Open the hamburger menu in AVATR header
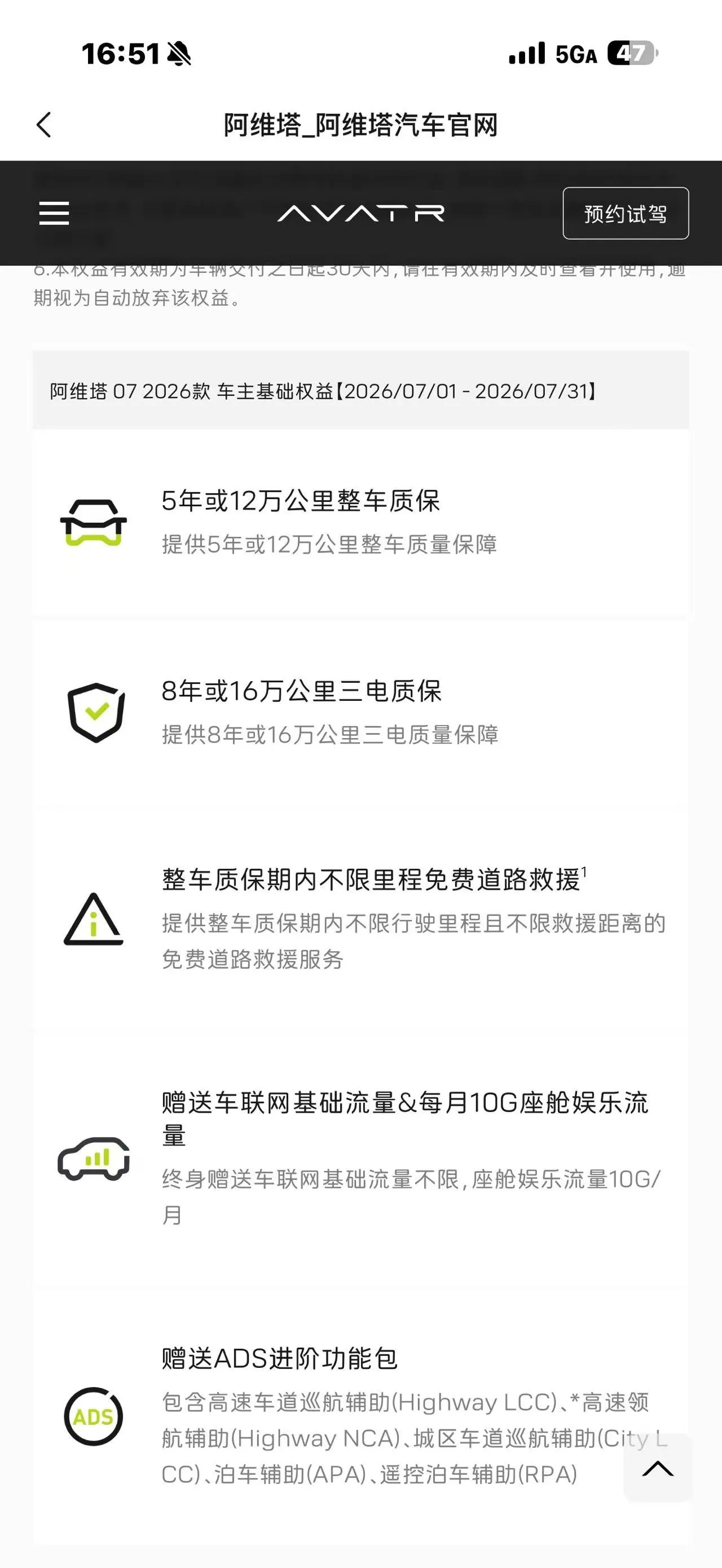The image size is (722, 1568). (x=54, y=213)
